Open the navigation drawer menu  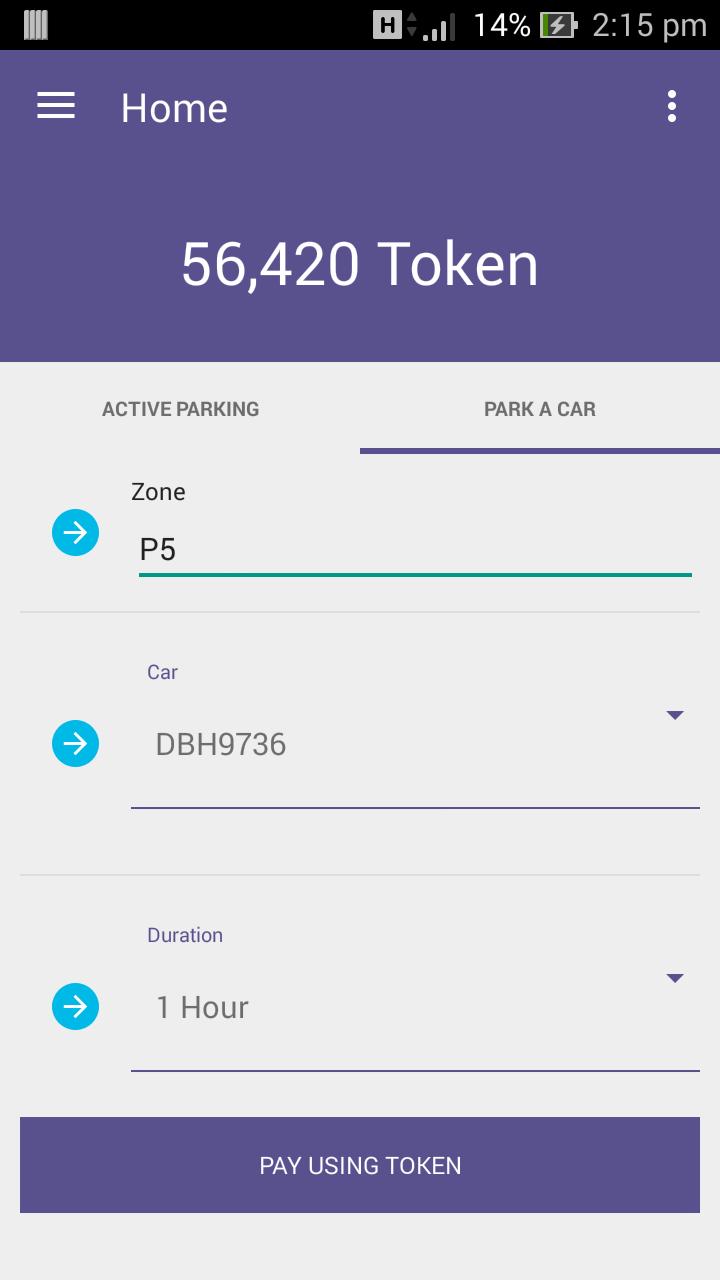click(55, 106)
